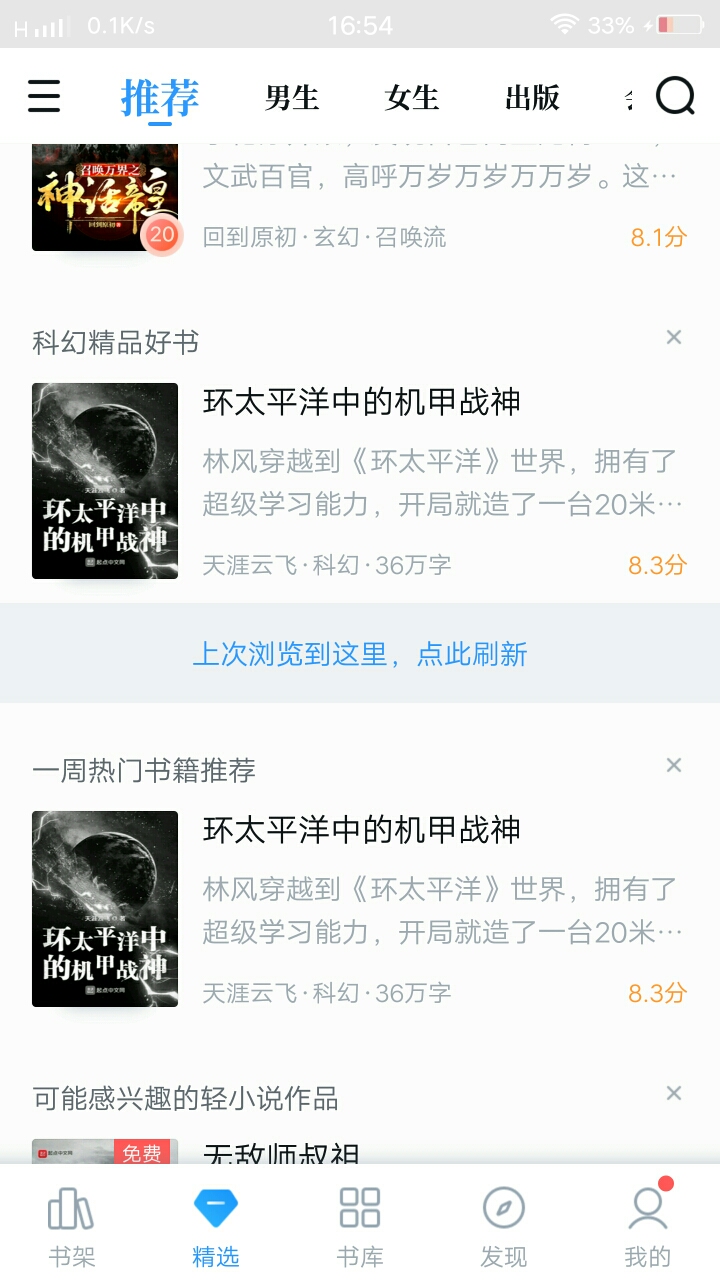Open the hamburger drawer menu
The width and height of the screenshot is (720, 1280).
click(44, 97)
